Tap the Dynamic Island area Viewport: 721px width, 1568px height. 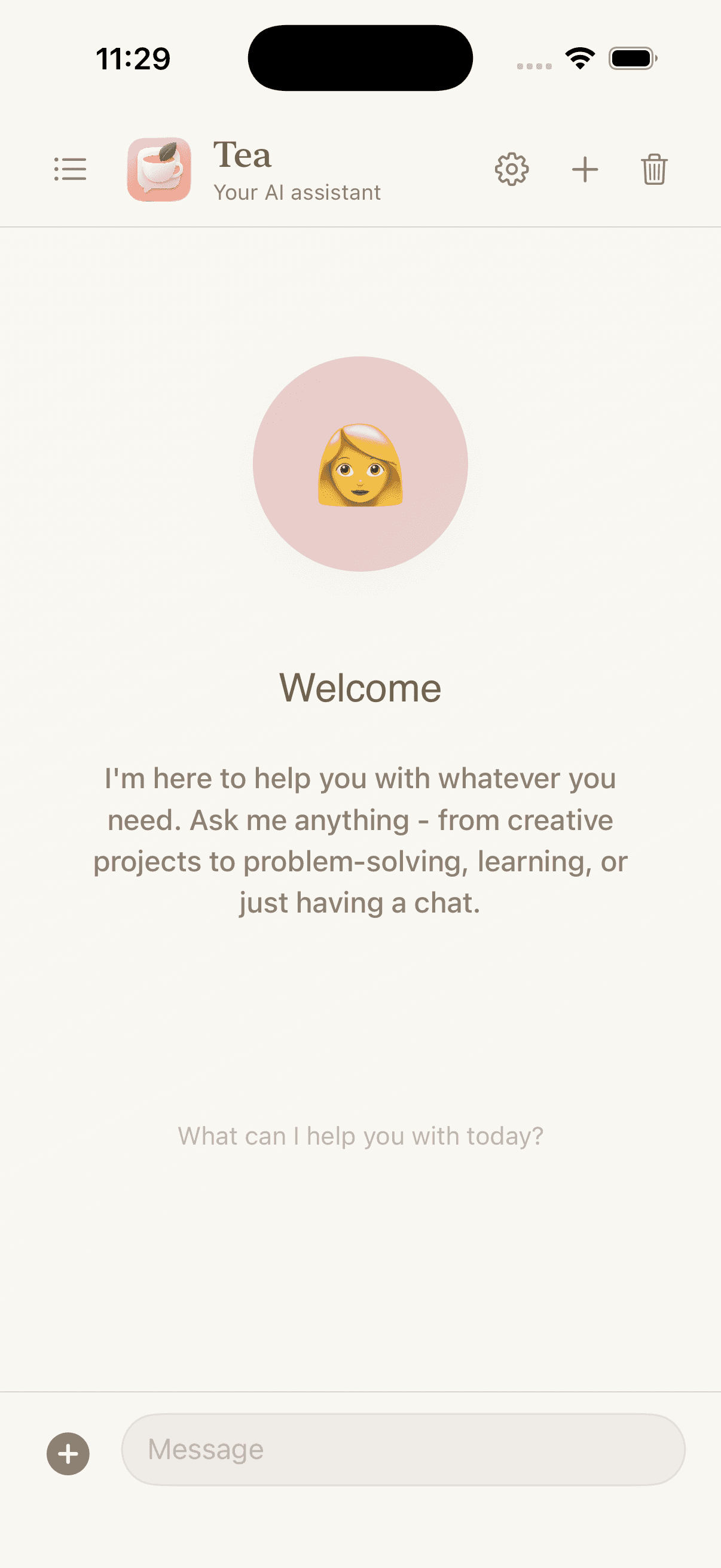360,58
